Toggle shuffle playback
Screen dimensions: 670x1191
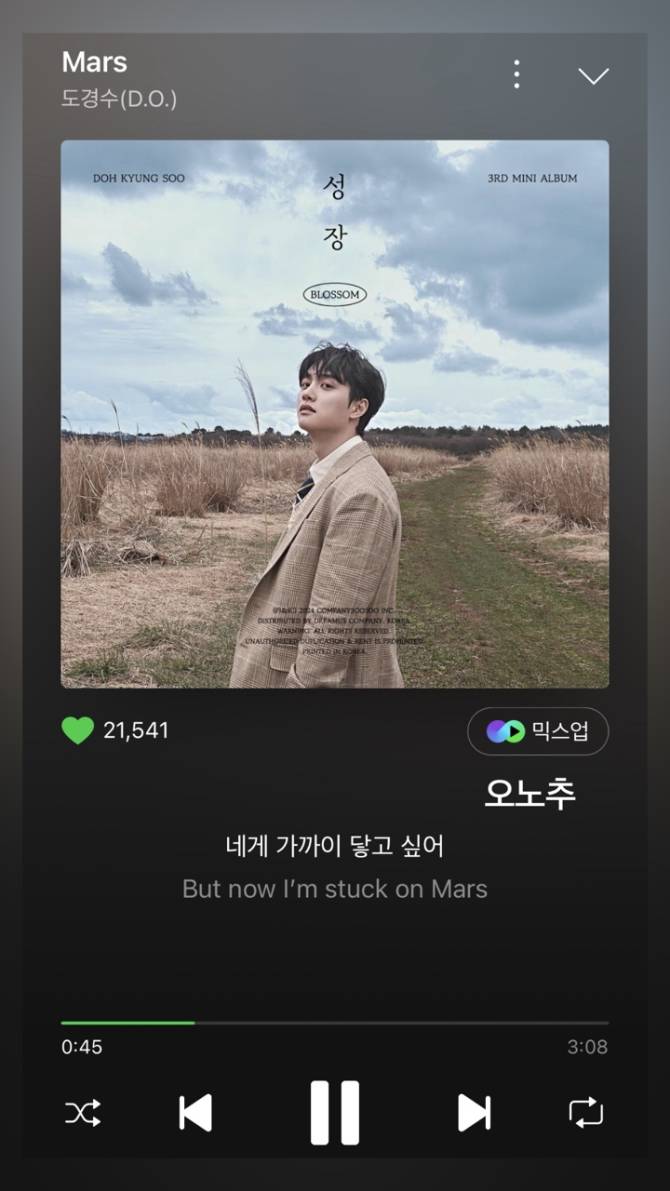83,1114
